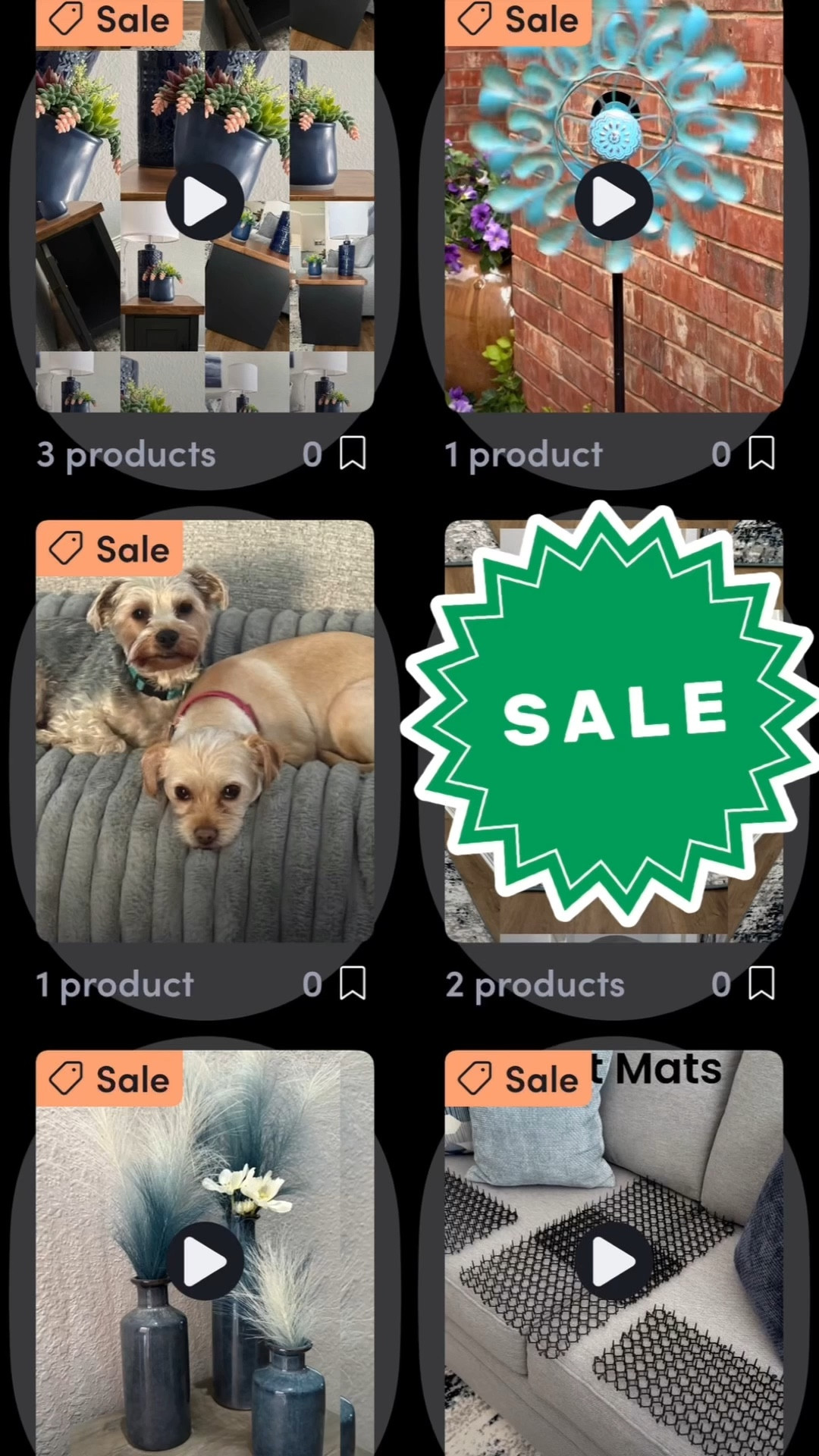819x1456 pixels.
Task: Click the 1 product label under the dogs photo
Action: [114, 984]
